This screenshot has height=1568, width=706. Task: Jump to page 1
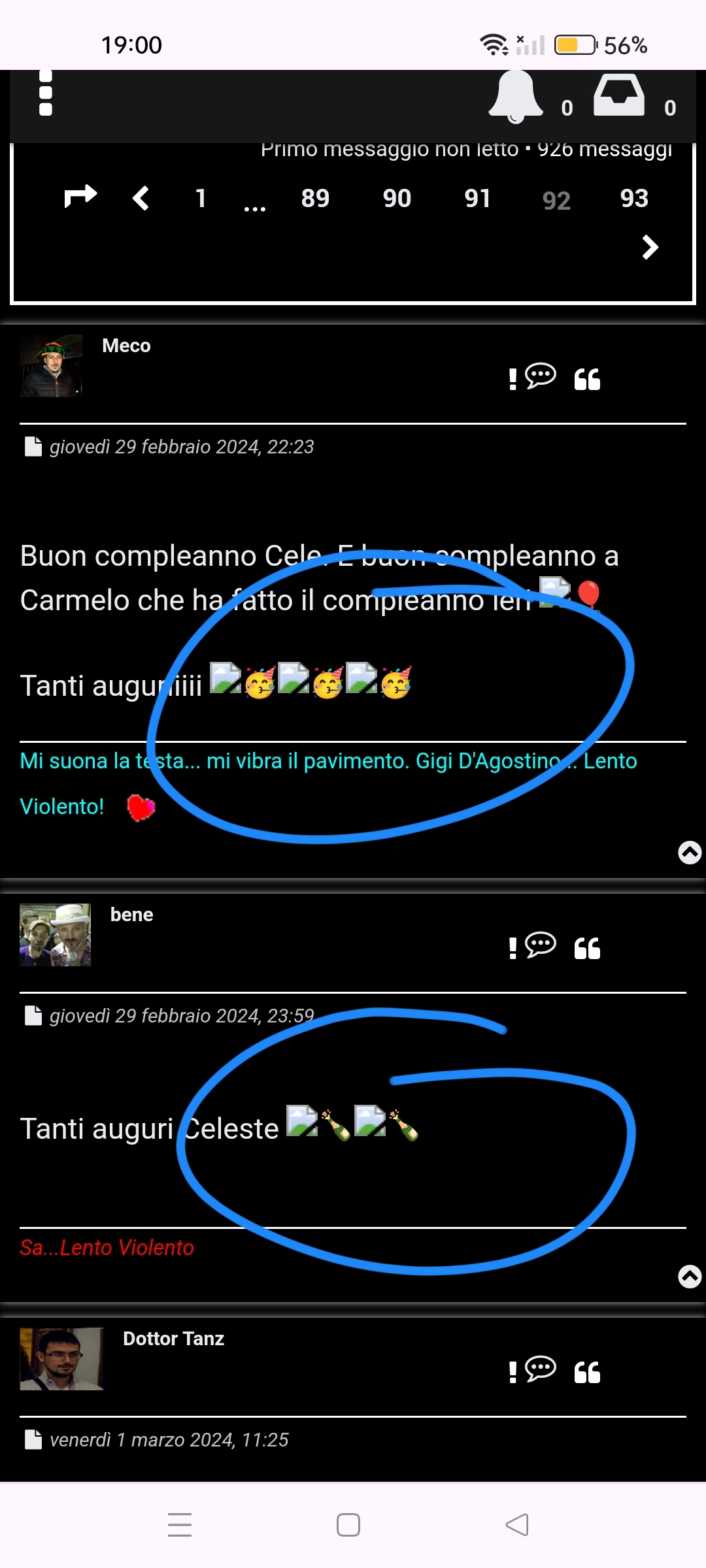tap(201, 198)
